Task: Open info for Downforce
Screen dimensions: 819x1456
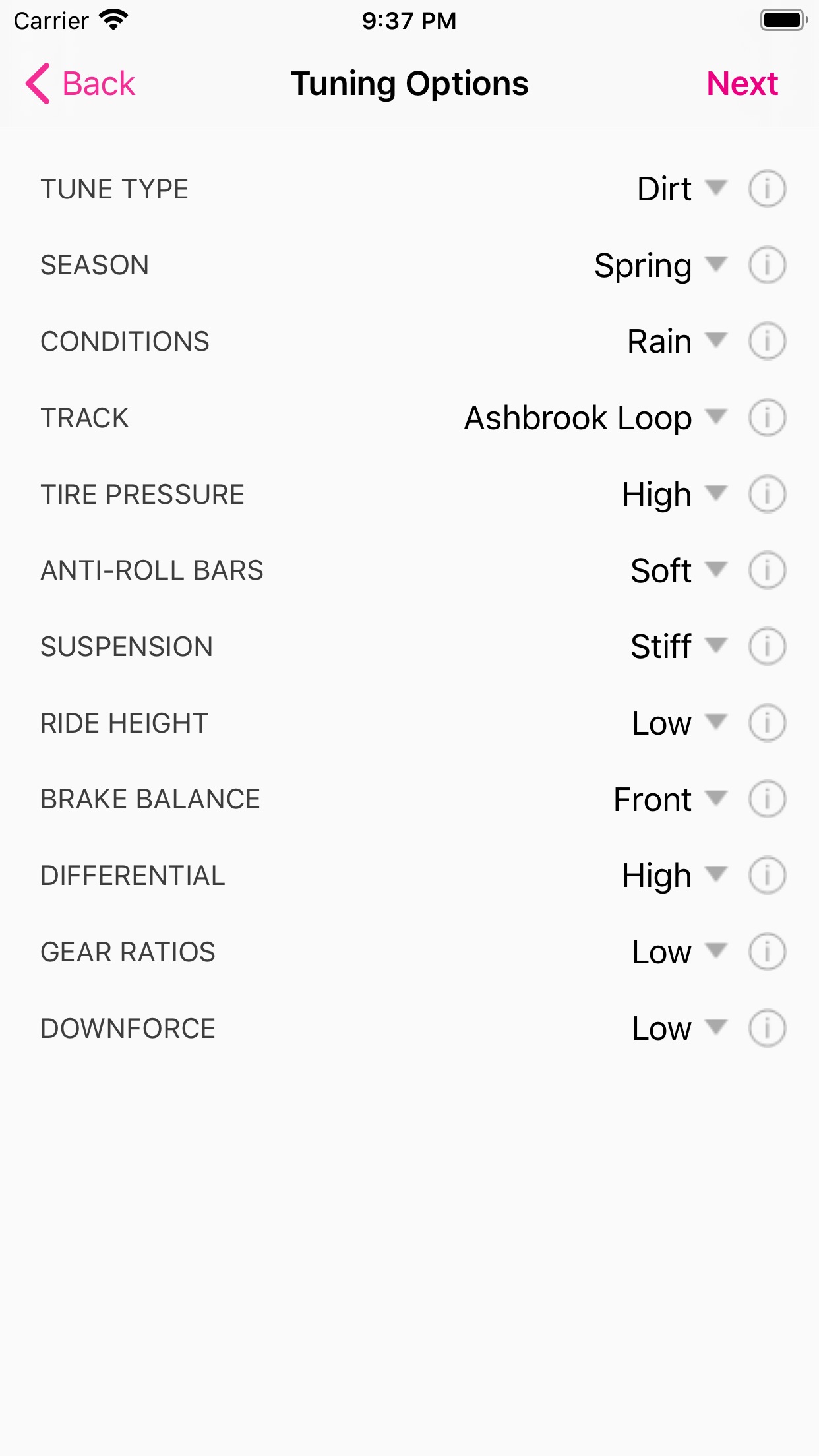Action: [x=767, y=1028]
